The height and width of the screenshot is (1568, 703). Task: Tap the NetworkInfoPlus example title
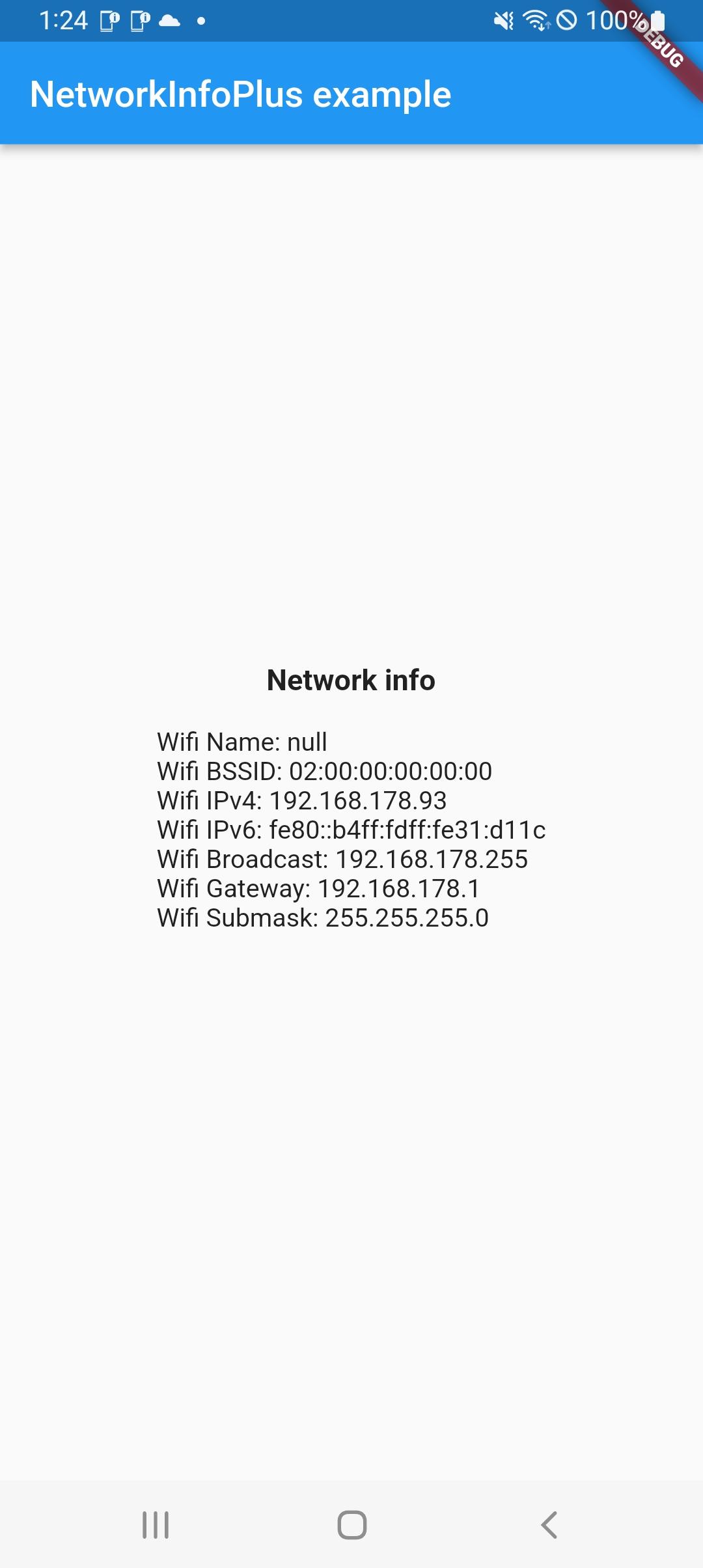240,94
